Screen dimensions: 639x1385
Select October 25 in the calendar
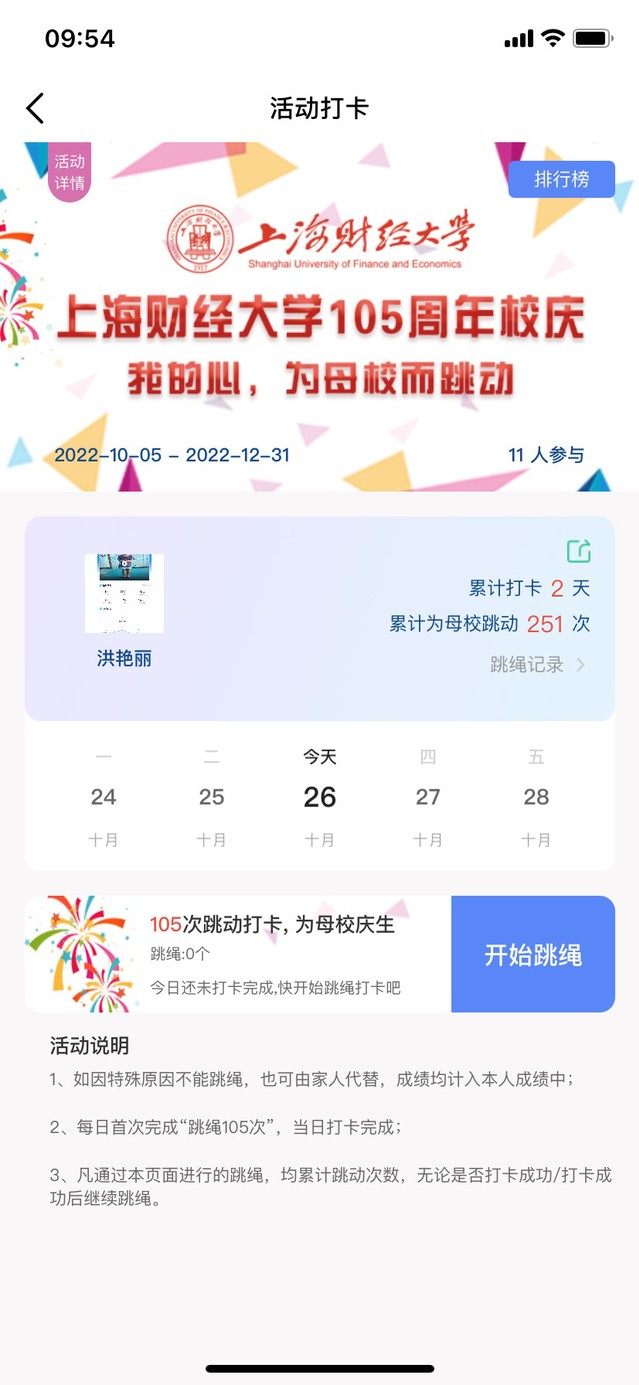212,797
